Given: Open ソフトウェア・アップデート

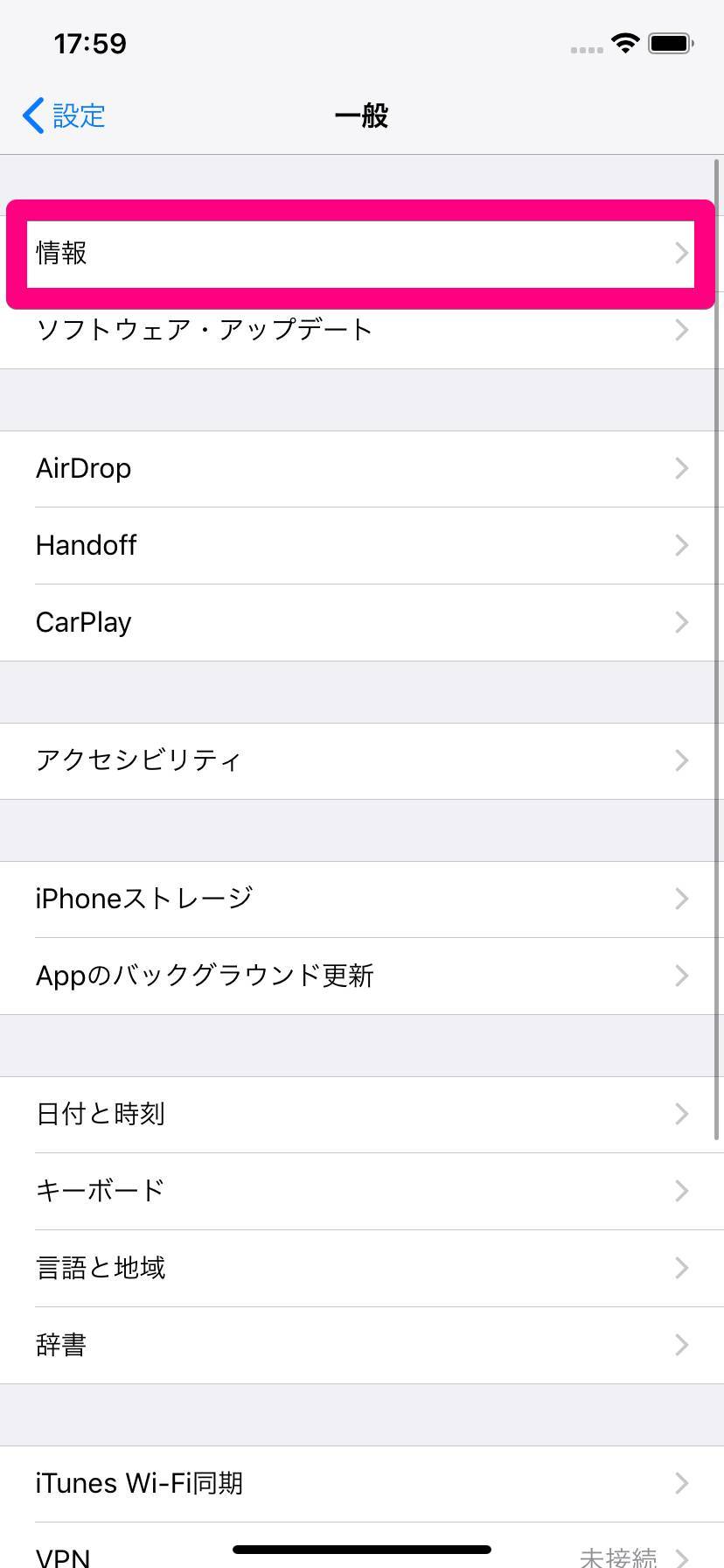Looking at the screenshot, I should pos(361,331).
